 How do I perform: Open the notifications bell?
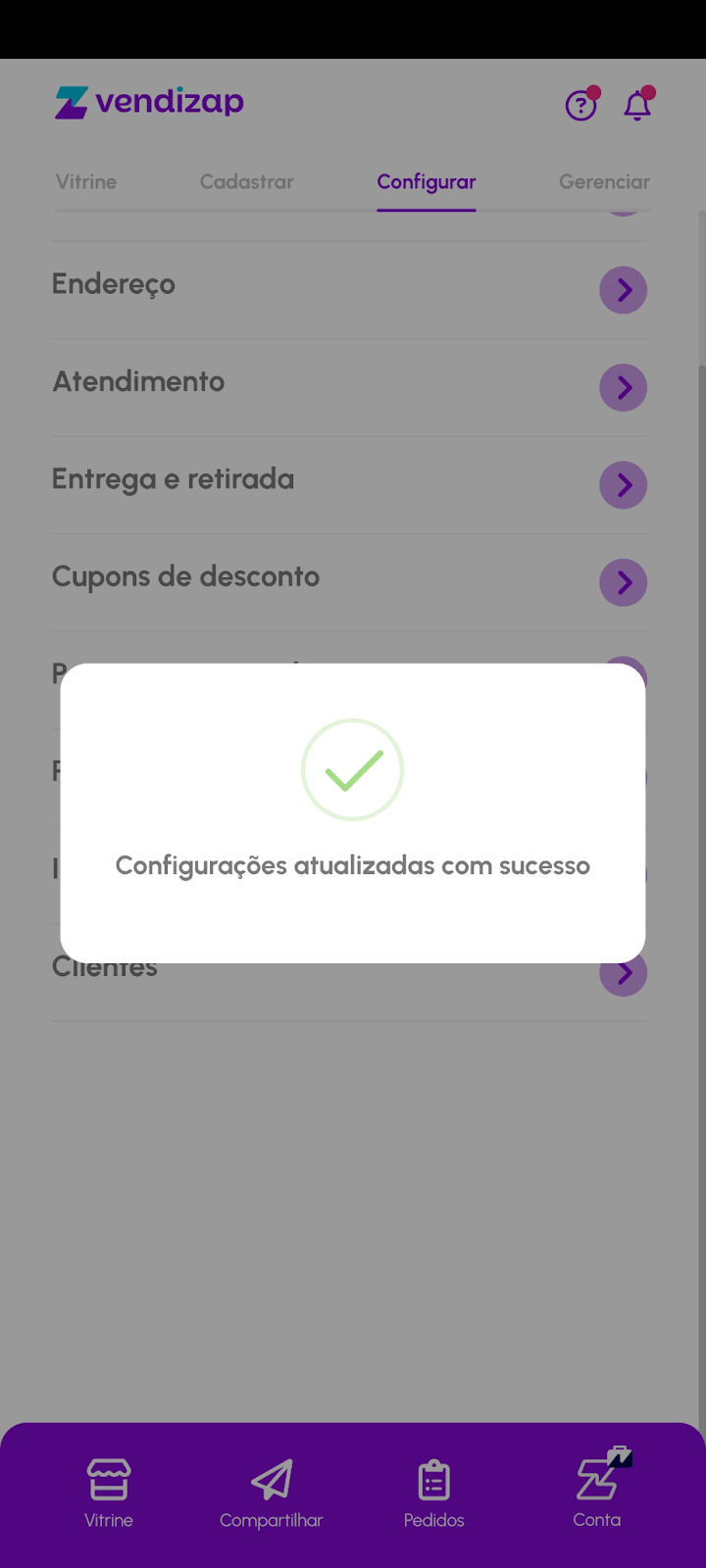(x=637, y=104)
